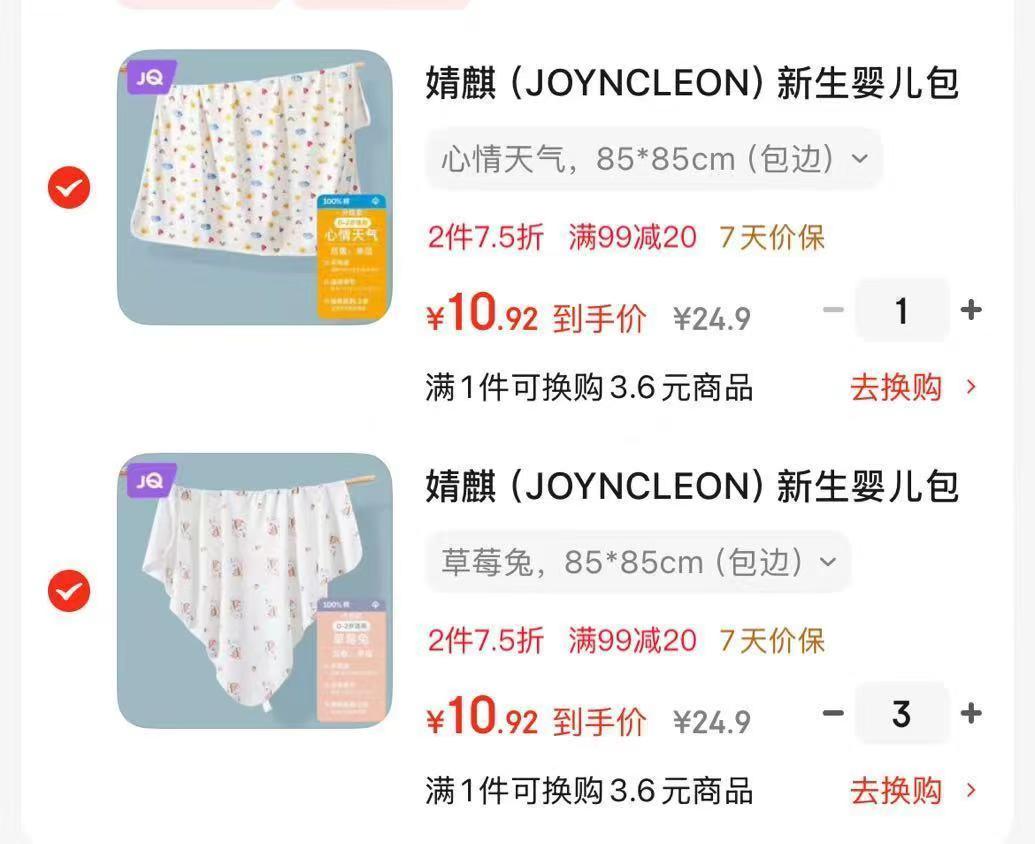Uncheck the 草莓兔 blanket item
Image resolution: width=1035 pixels, height=844 pixels.
pos(69,591)
